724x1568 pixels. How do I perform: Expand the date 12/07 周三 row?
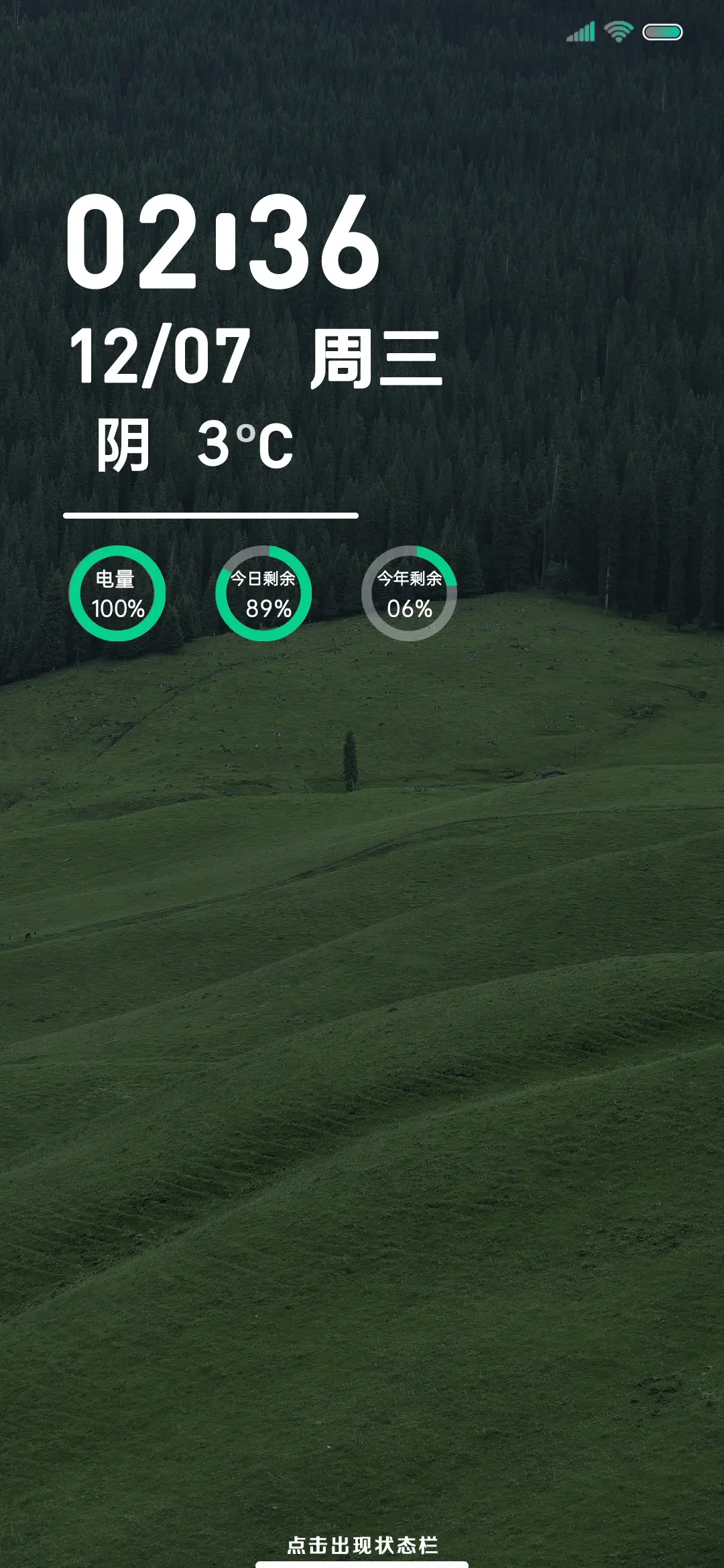coord(258,358)
